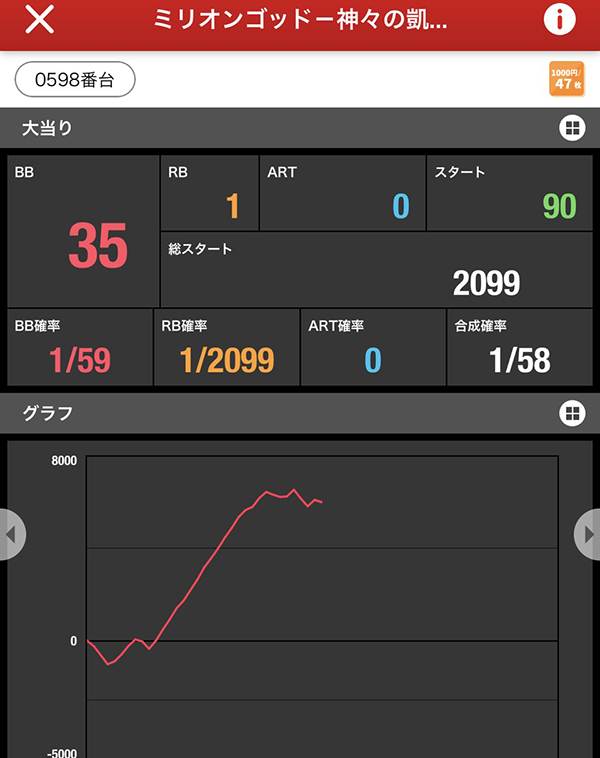
Task: Go to the next graph with right arrow
Action: (588, 535)
